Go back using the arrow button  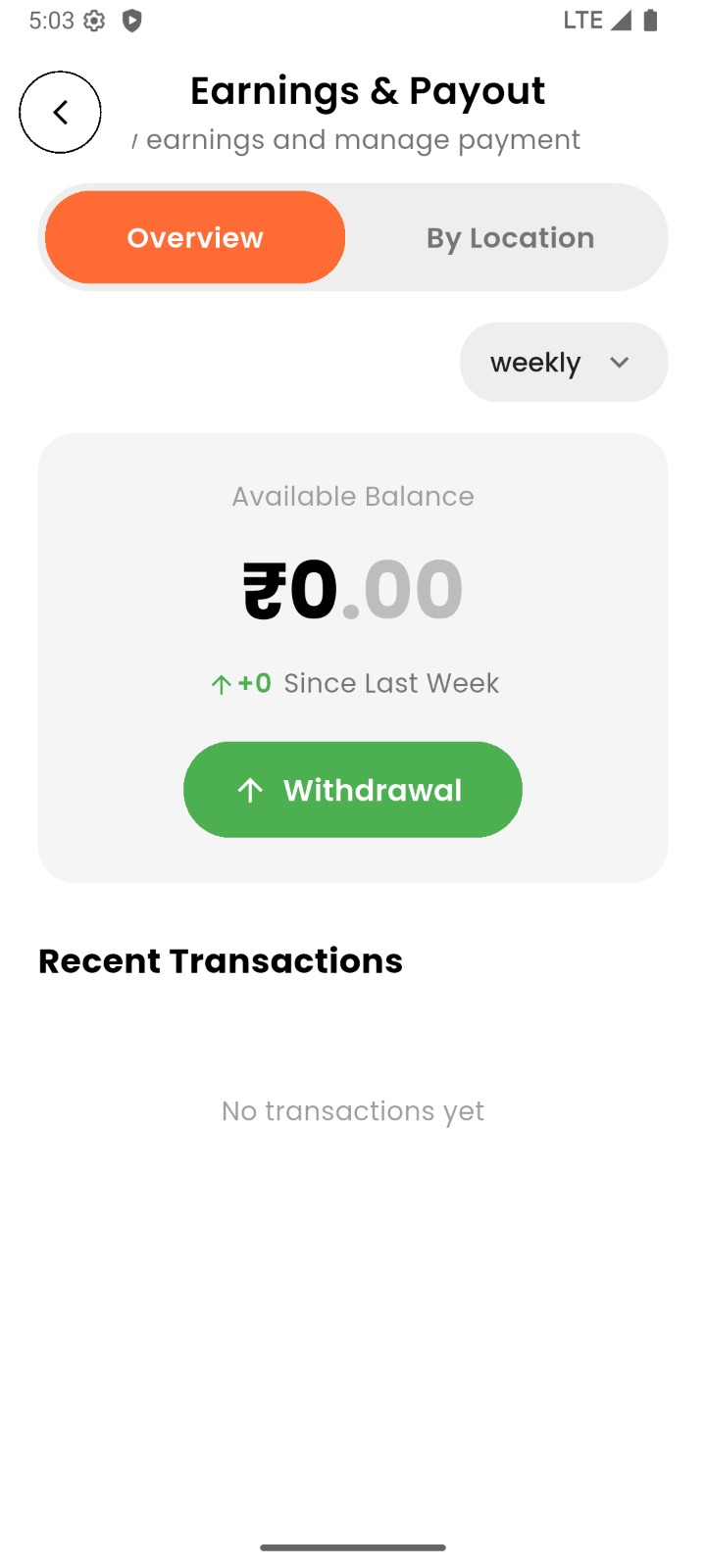60,113
